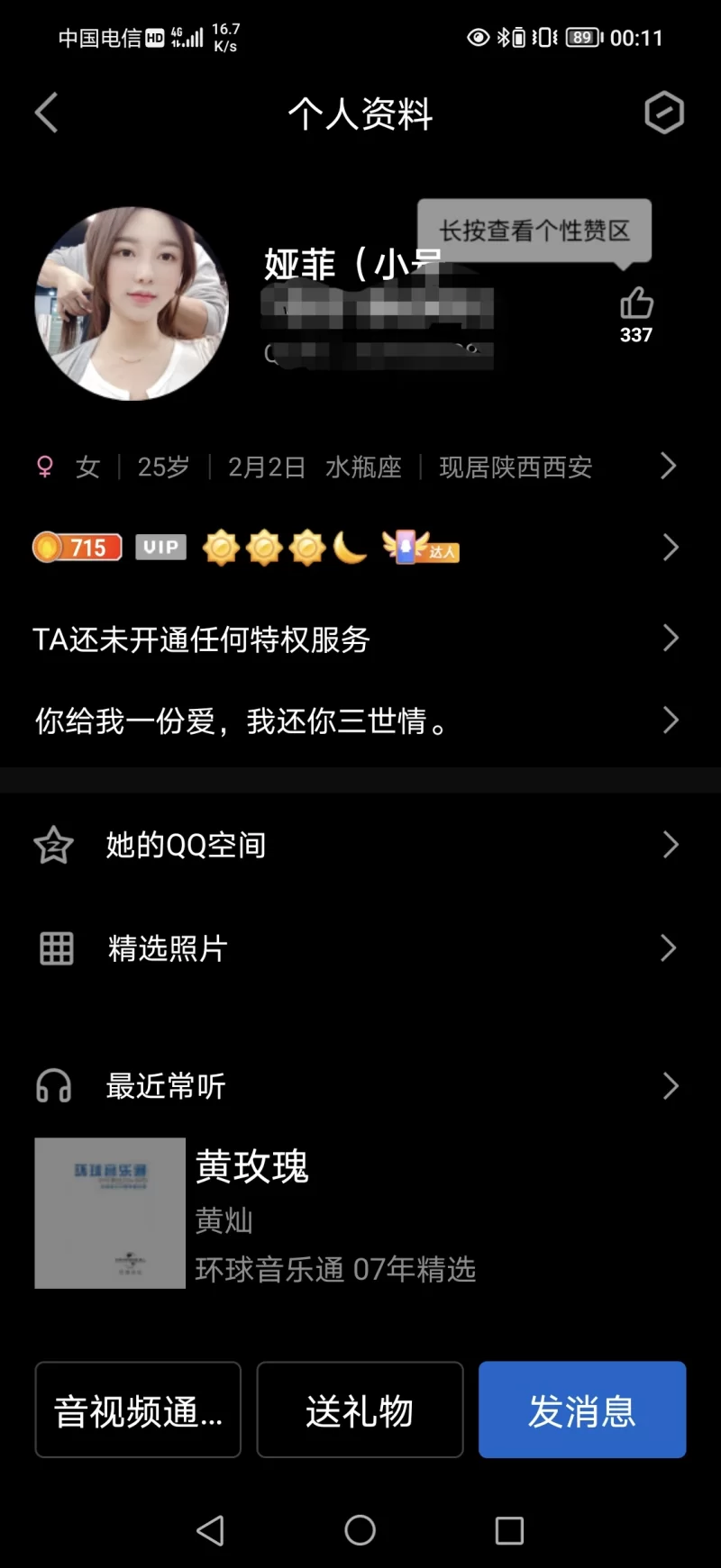Start an audio or video call
The height and width of the screenshot is (1568, 721).
click(138, 1409)
